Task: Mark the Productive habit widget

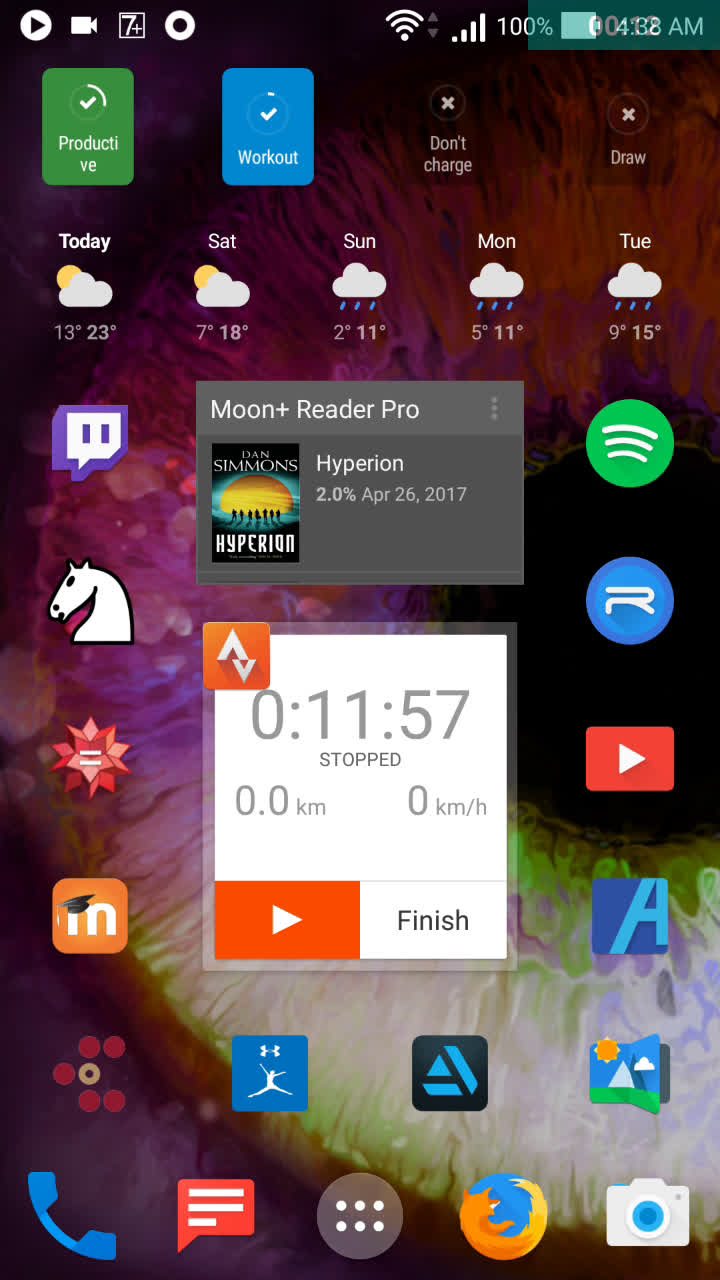Action: click(88, 127)
